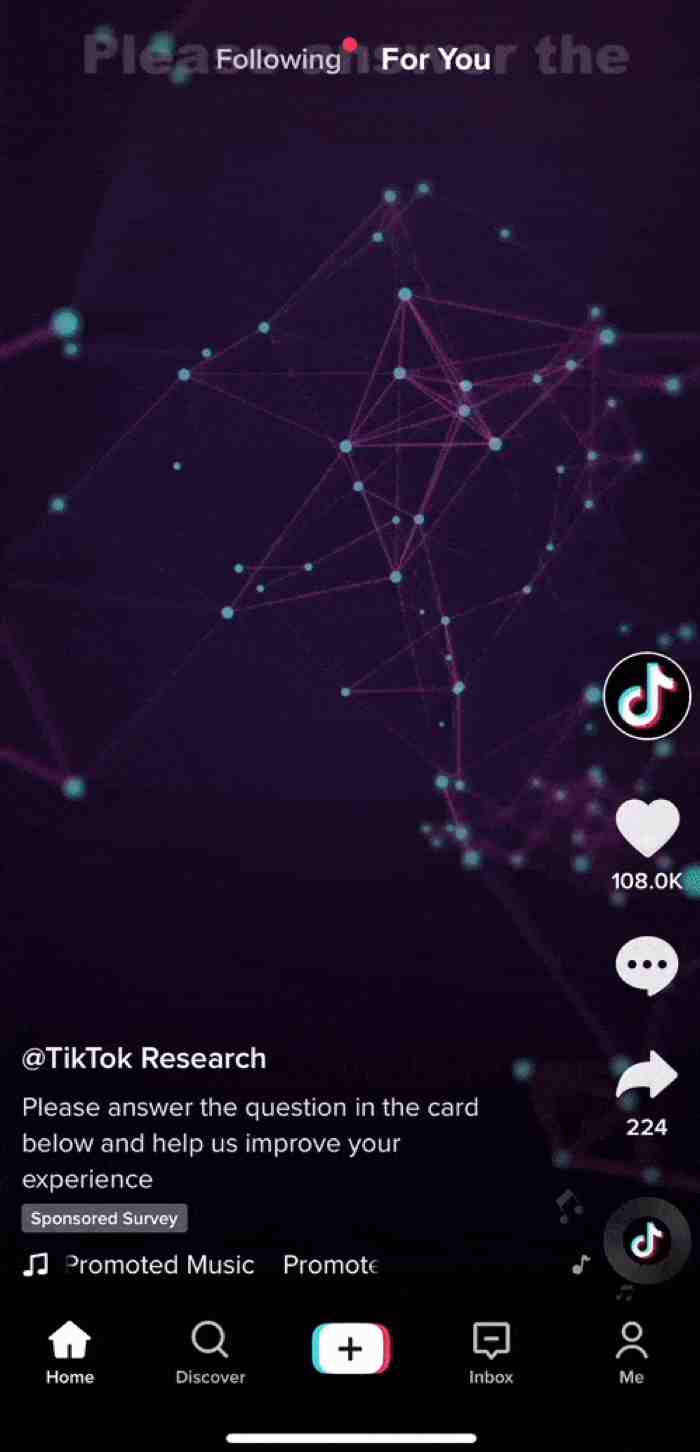Viewport: 700px width, 1452px height.
Task: Open @TikTok Research username
Action: coord(144,1058)
